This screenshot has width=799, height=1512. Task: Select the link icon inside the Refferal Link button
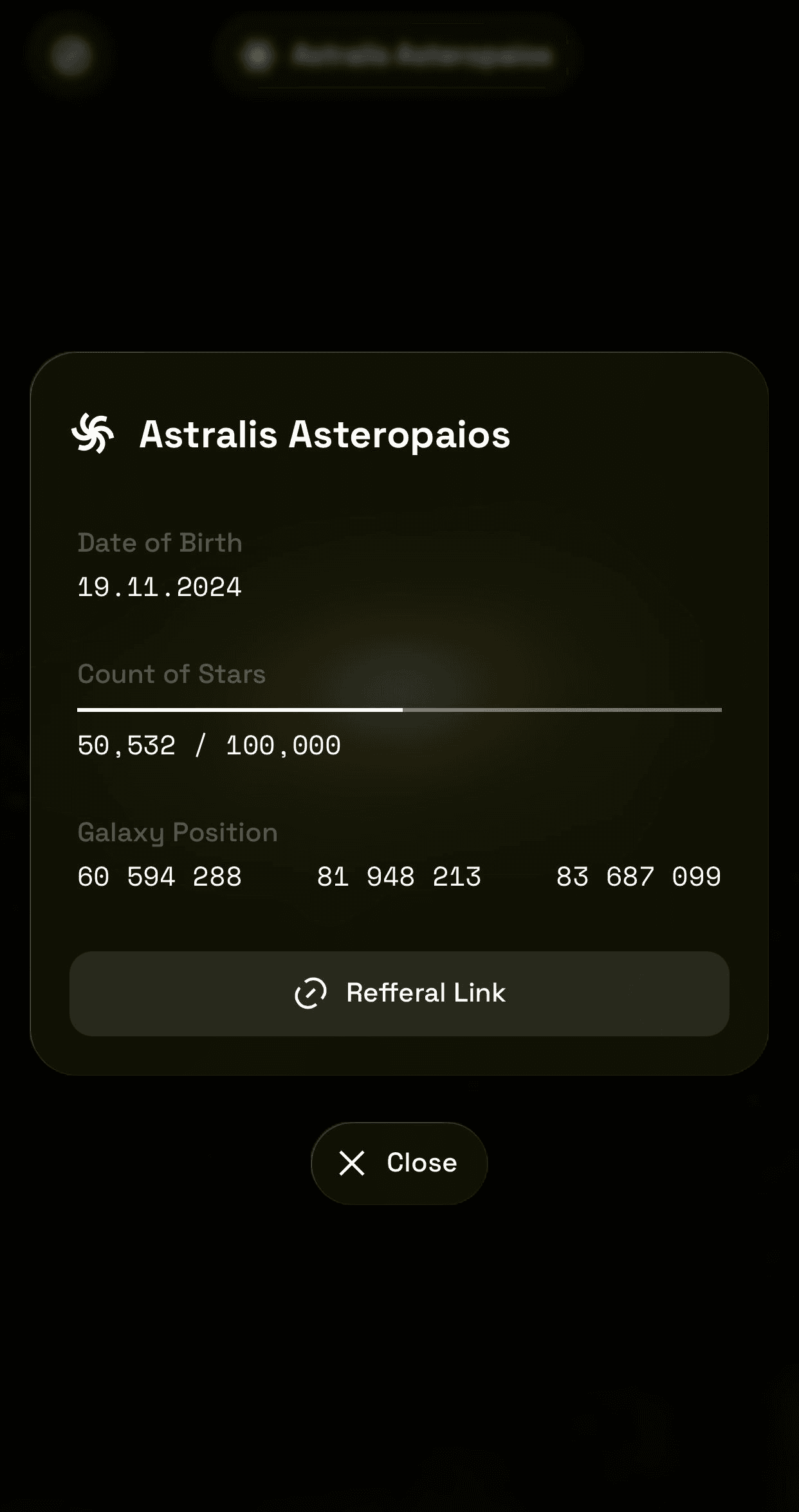tap(310, 994)
